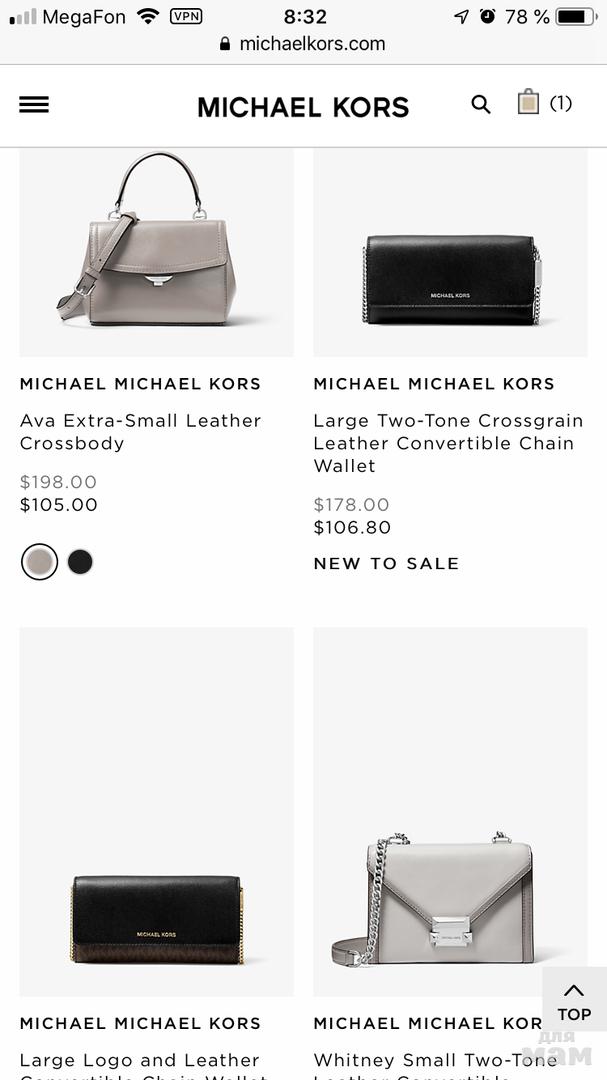
Task: Open the site search
Action: [481, 105]
